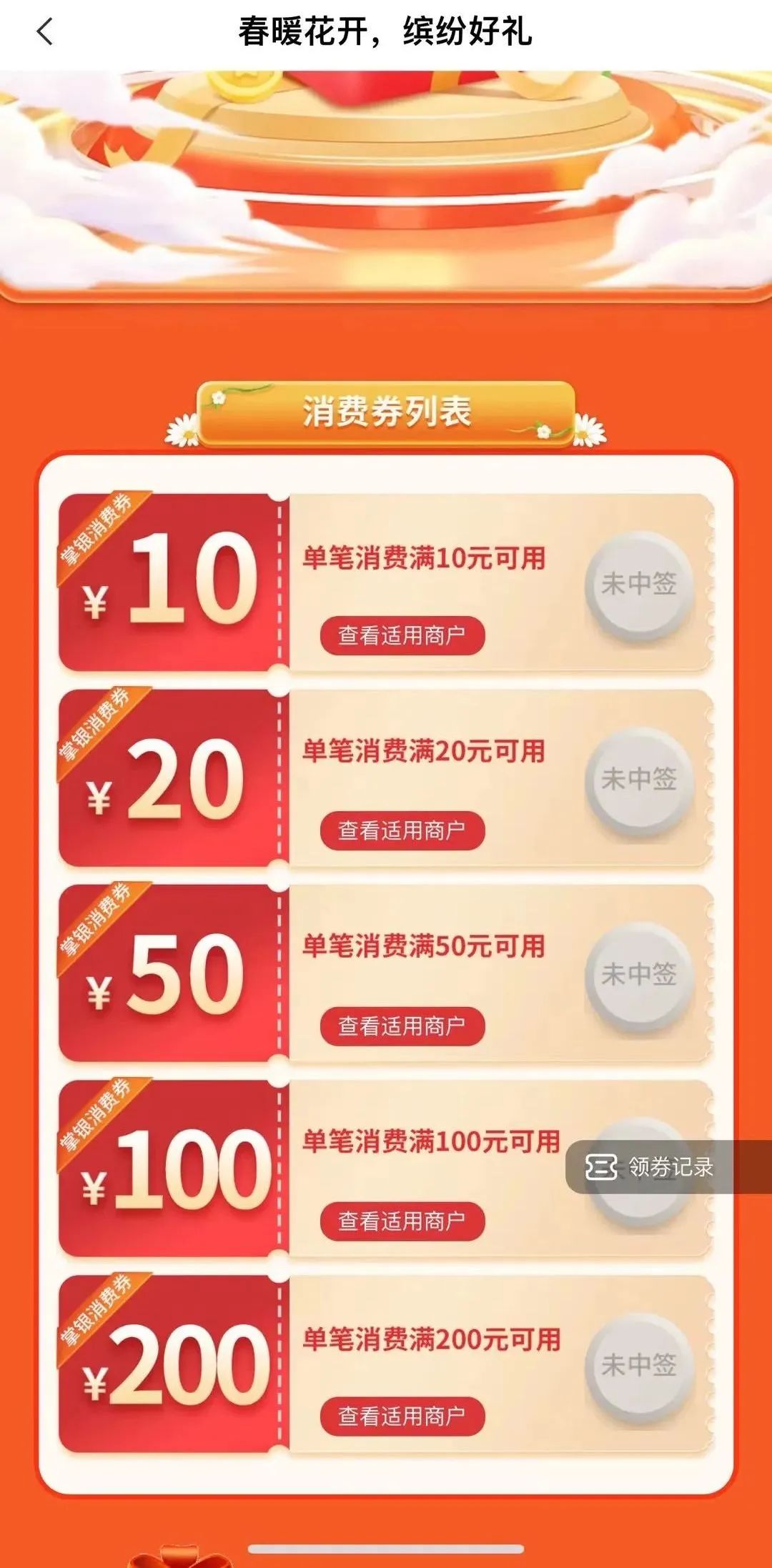The image size is (772, 1568).
Task: View applicable merchants for ¥200 coupon
Action: click(402, 1416)
